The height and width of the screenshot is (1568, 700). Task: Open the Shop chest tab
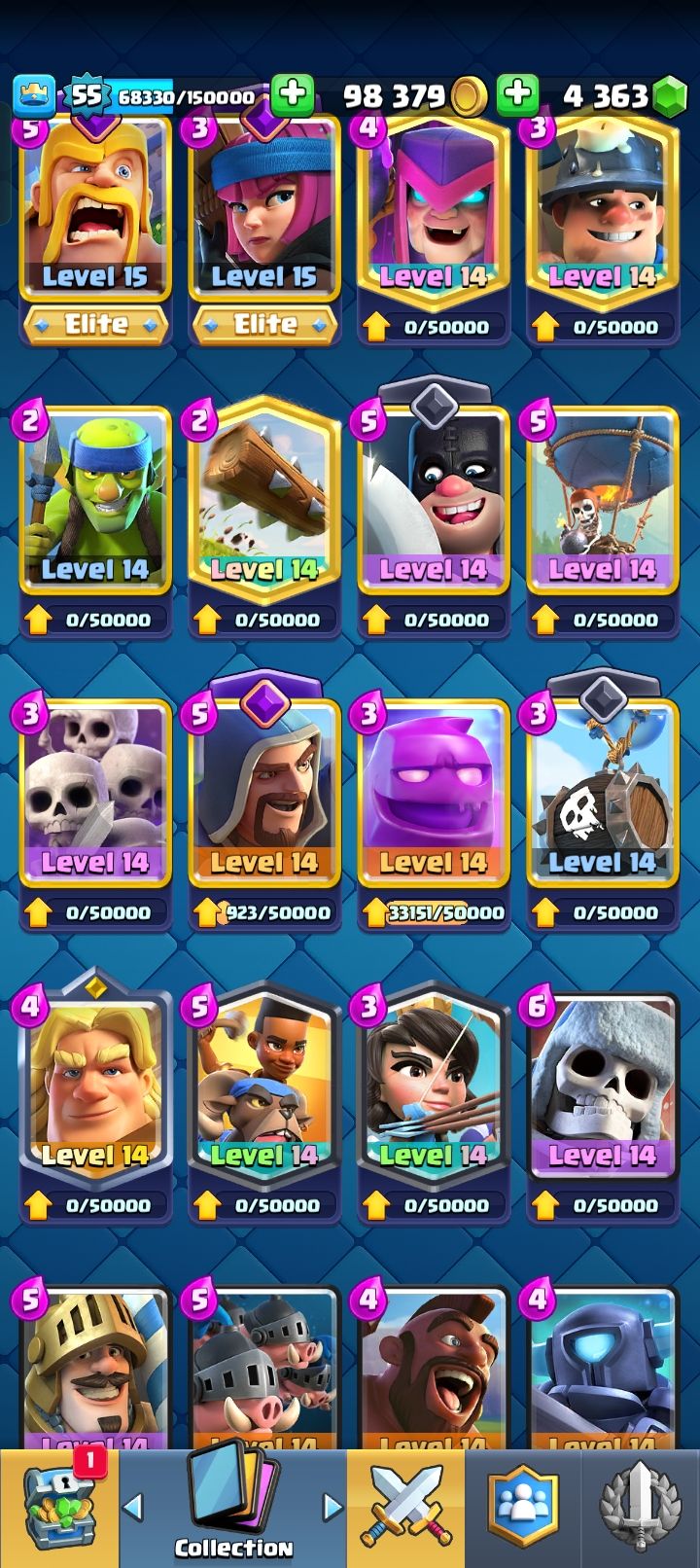[58, 1509]
